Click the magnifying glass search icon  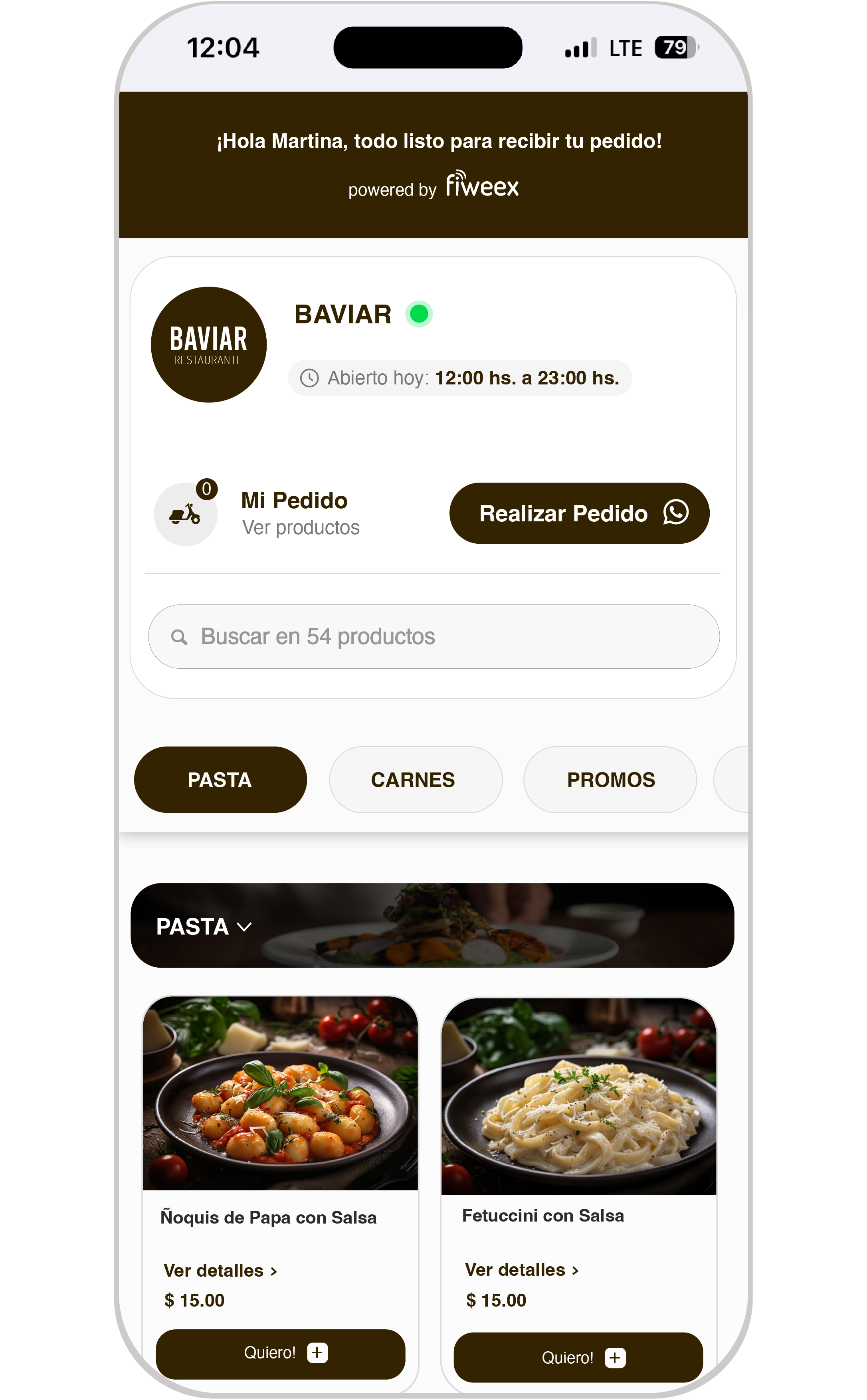pyautogui.click(x=180, y=636)
